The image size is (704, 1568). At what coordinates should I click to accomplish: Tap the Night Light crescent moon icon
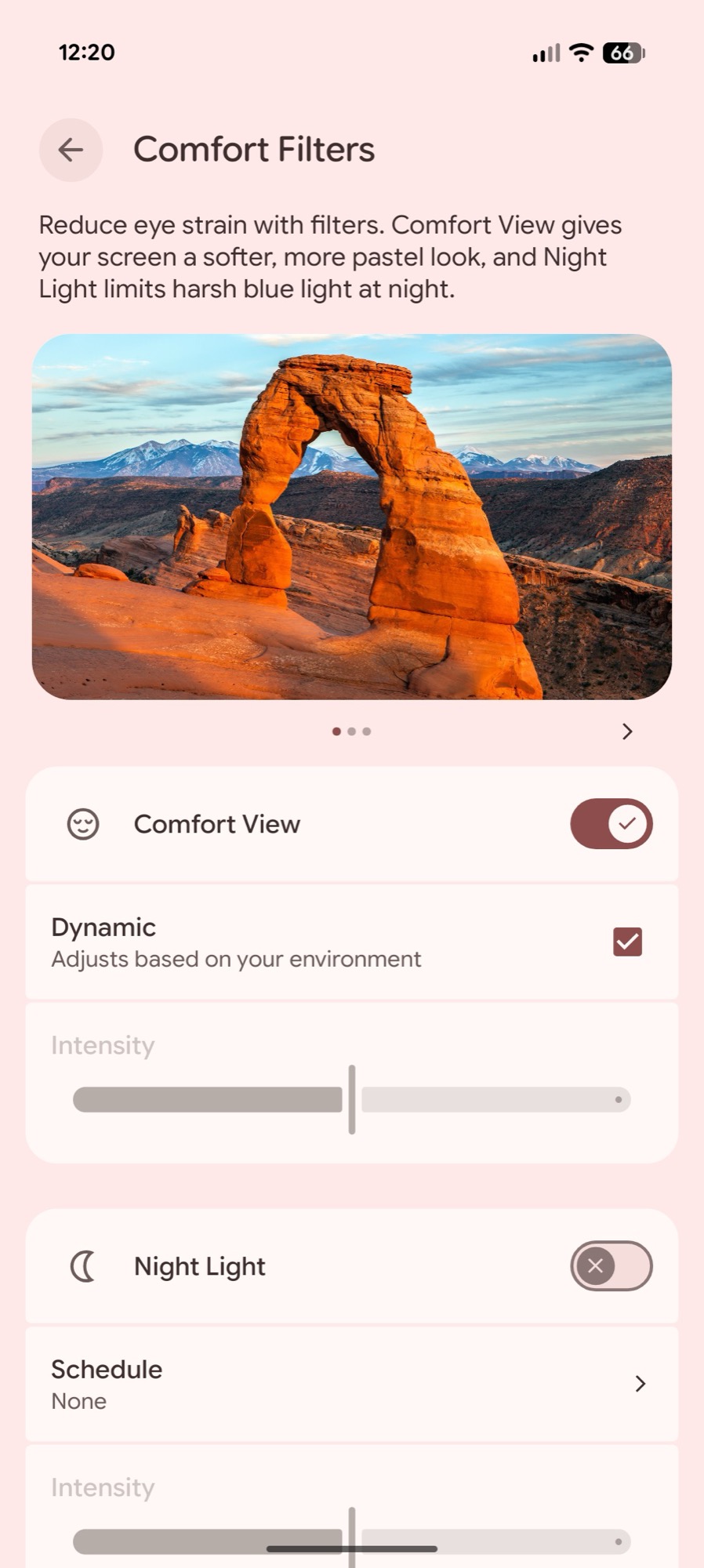point(82,1265)
